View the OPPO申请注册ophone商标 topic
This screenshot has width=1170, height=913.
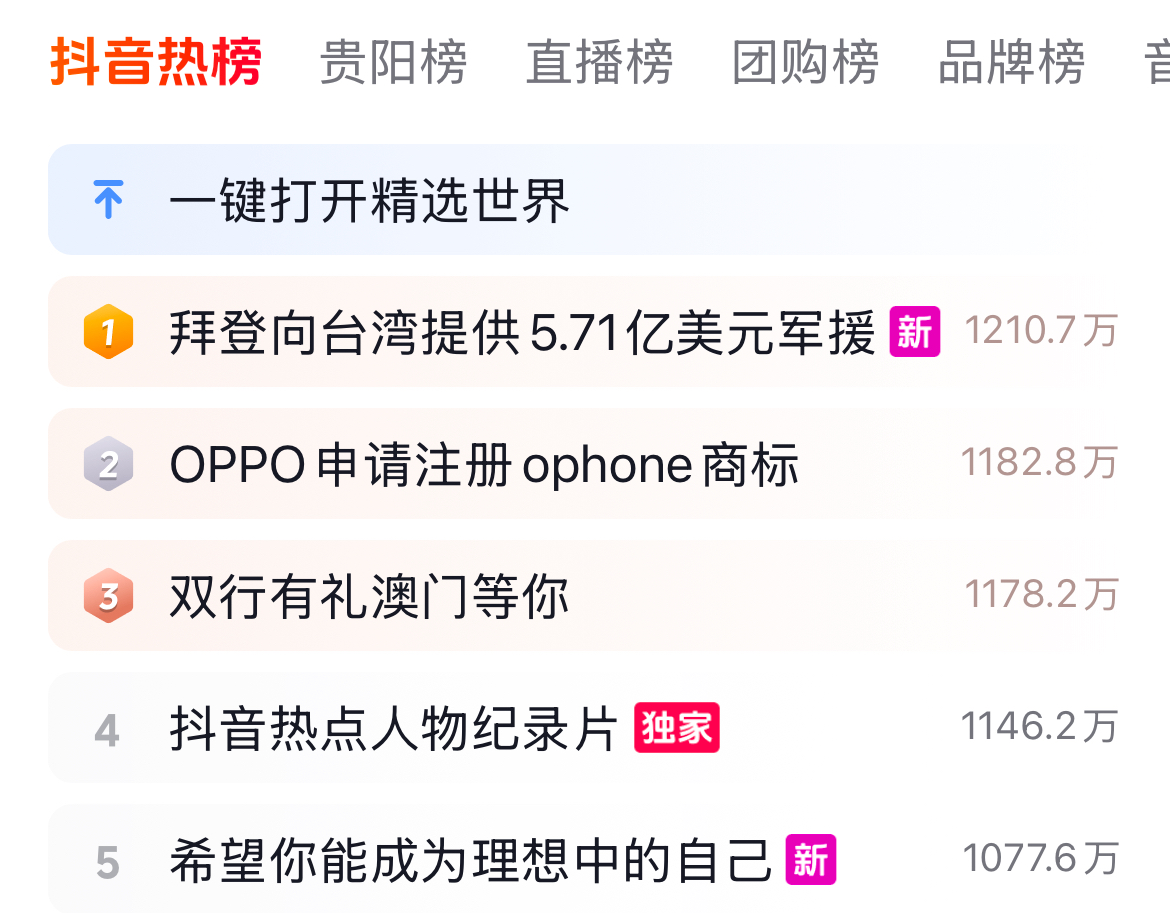485,465
